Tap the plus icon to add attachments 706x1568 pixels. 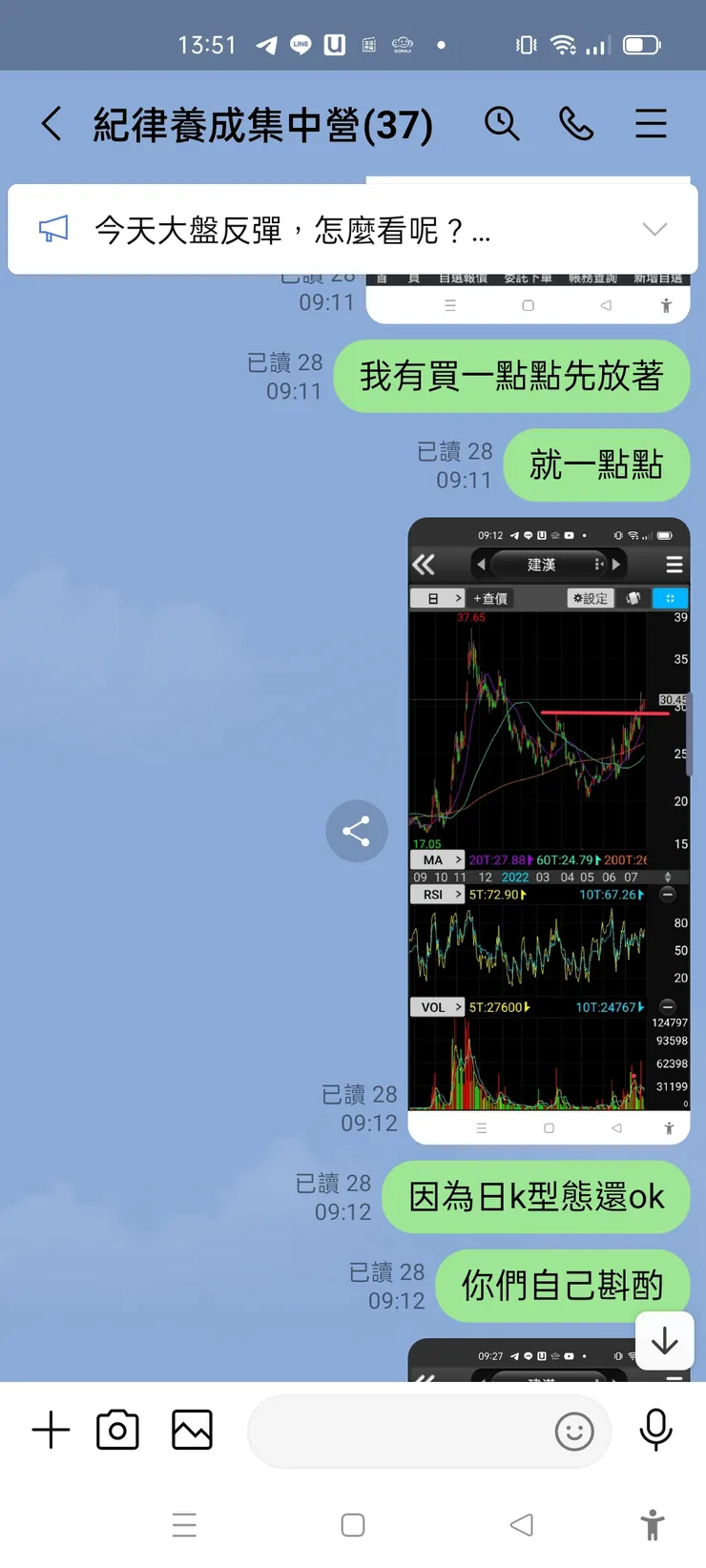(x=51, y=1429)
